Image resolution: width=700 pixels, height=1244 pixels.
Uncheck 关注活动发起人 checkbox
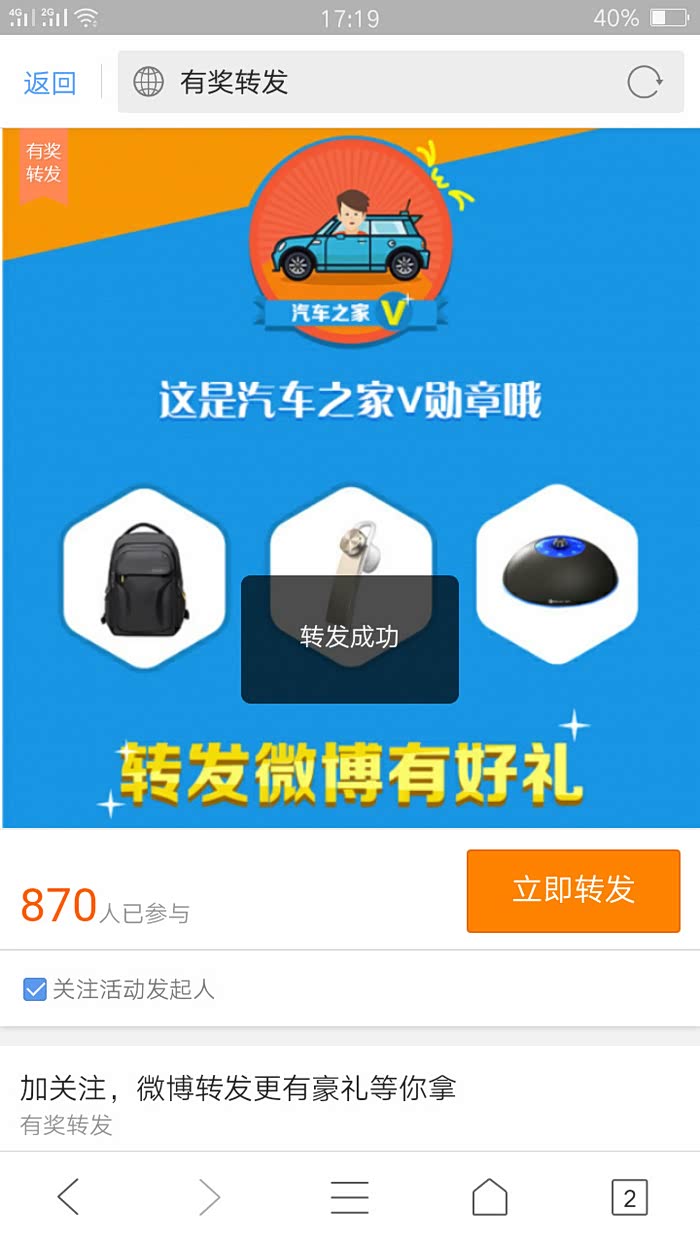35,990
